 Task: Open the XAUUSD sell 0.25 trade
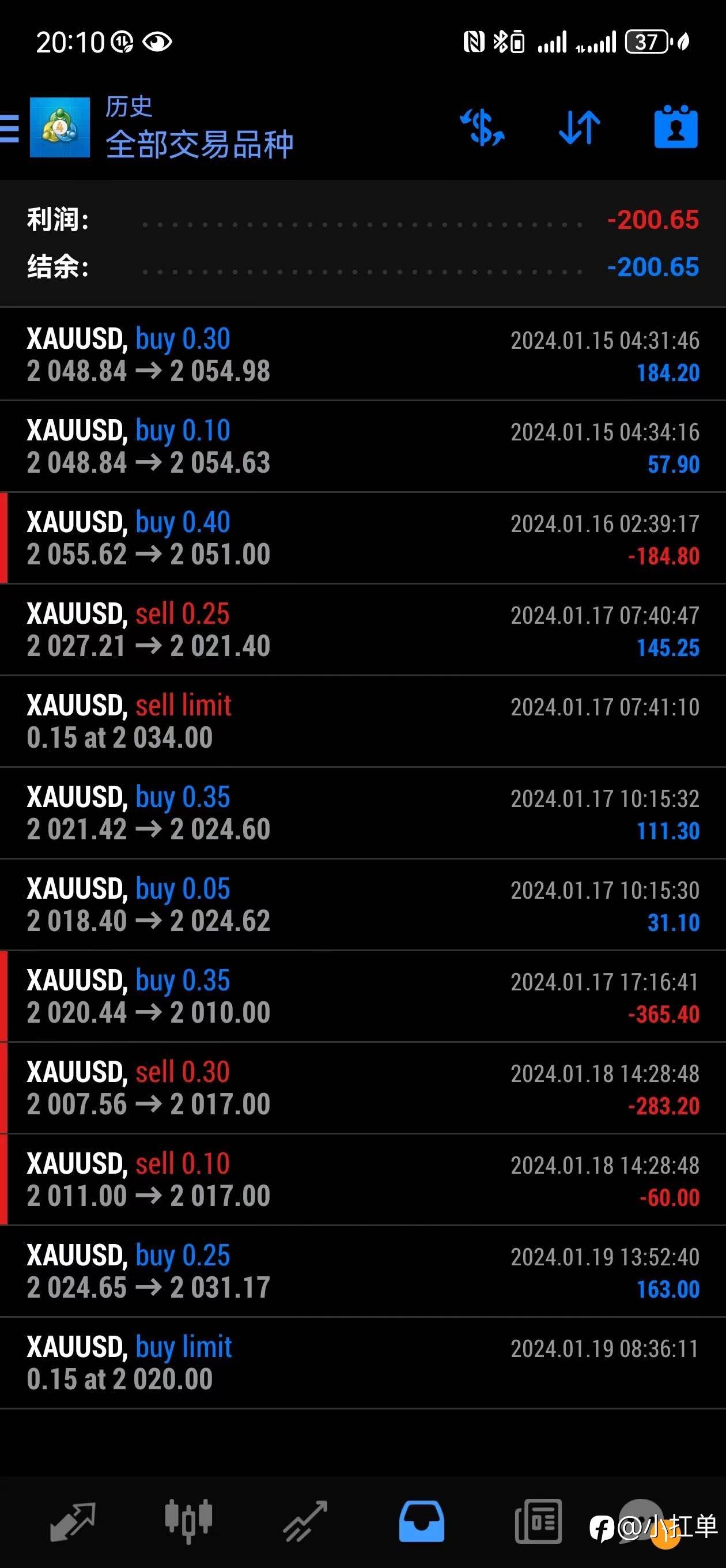(362, 630)
